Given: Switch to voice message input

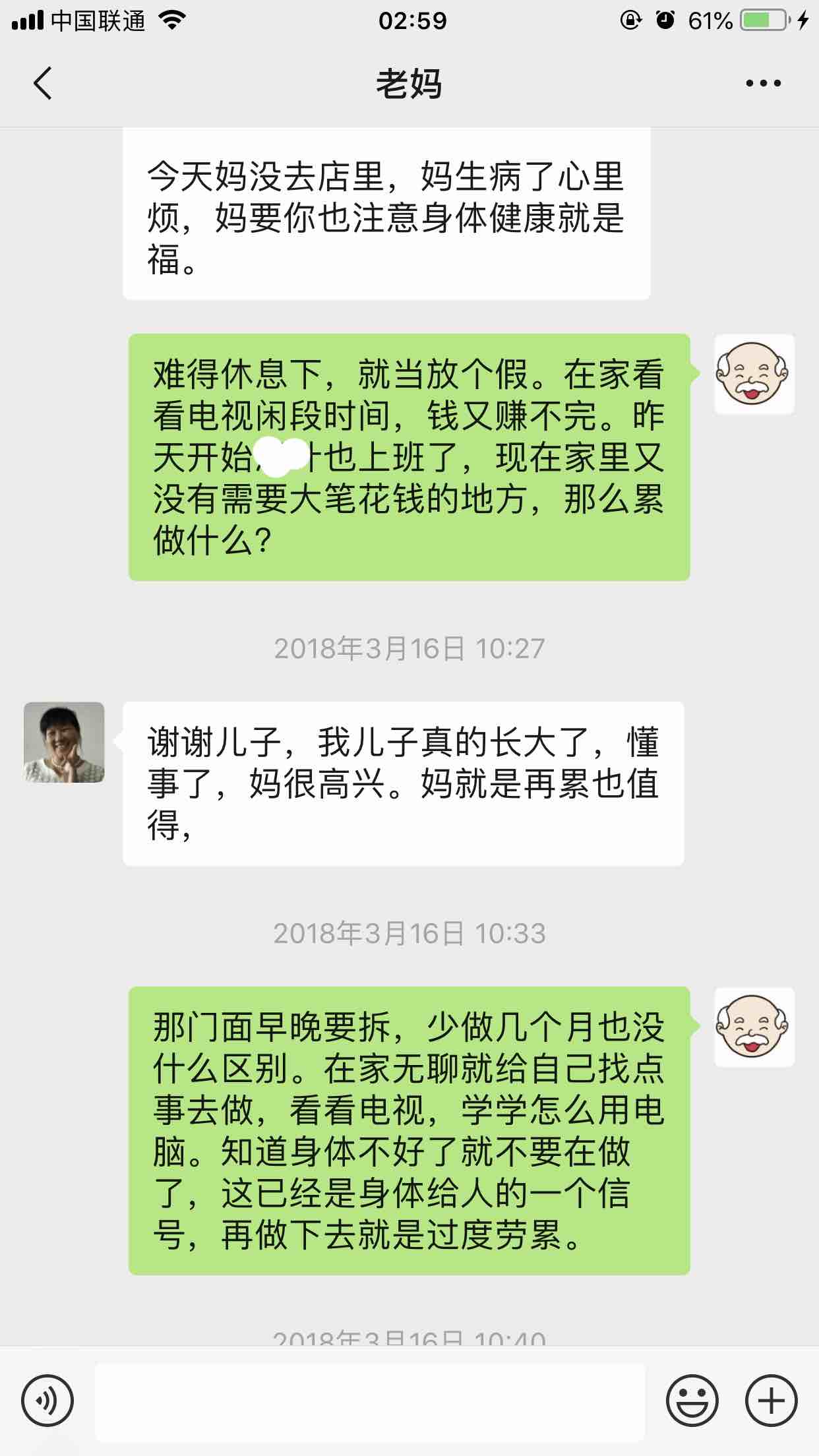Looking at the screenshot, I should pos(47,1401).
